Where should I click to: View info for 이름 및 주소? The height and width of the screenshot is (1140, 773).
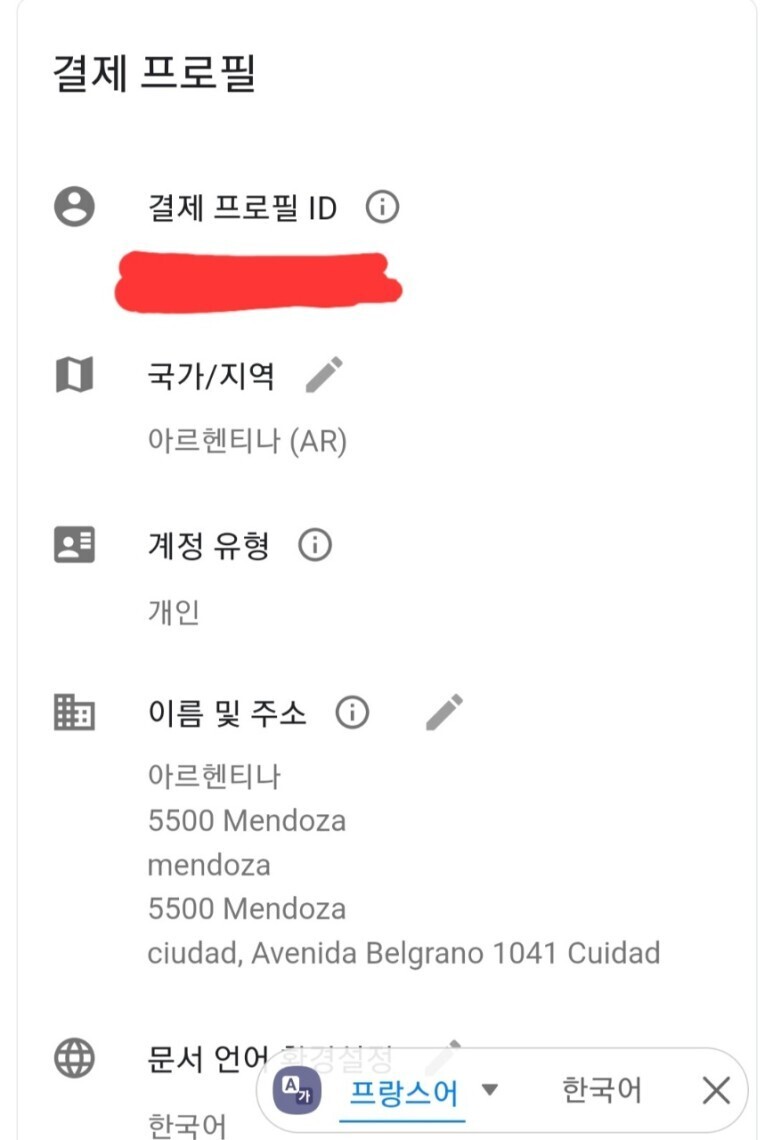point(352,713)
